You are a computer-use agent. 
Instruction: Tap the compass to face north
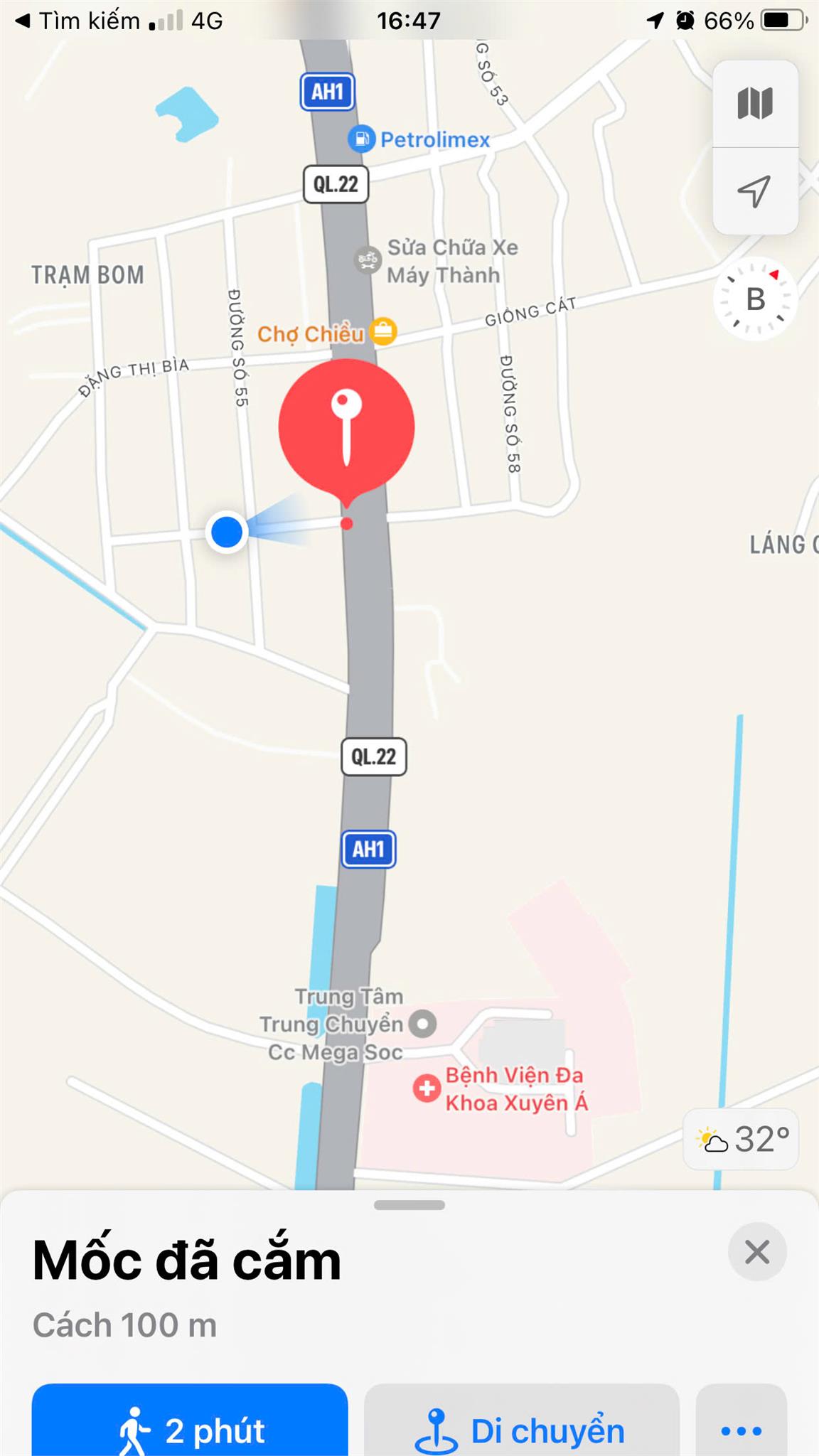tap(755, 299)
